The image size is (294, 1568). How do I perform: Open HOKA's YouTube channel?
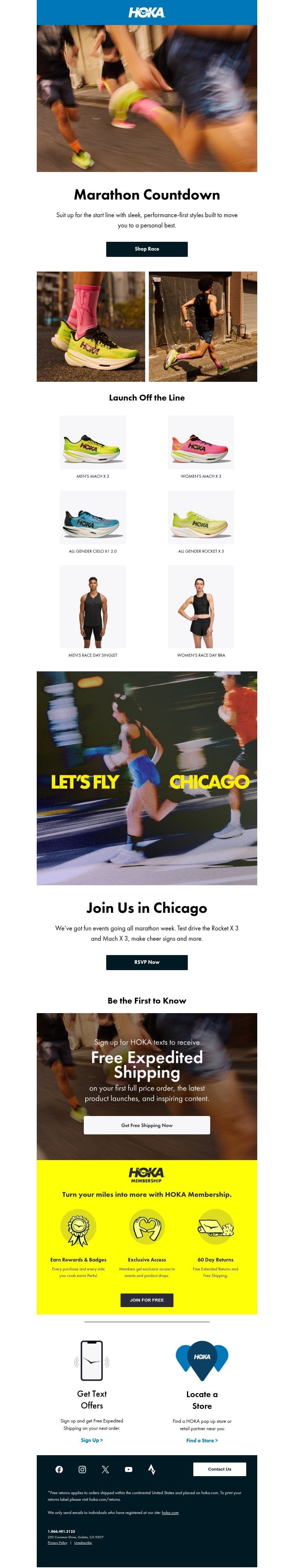point(128,1470)
